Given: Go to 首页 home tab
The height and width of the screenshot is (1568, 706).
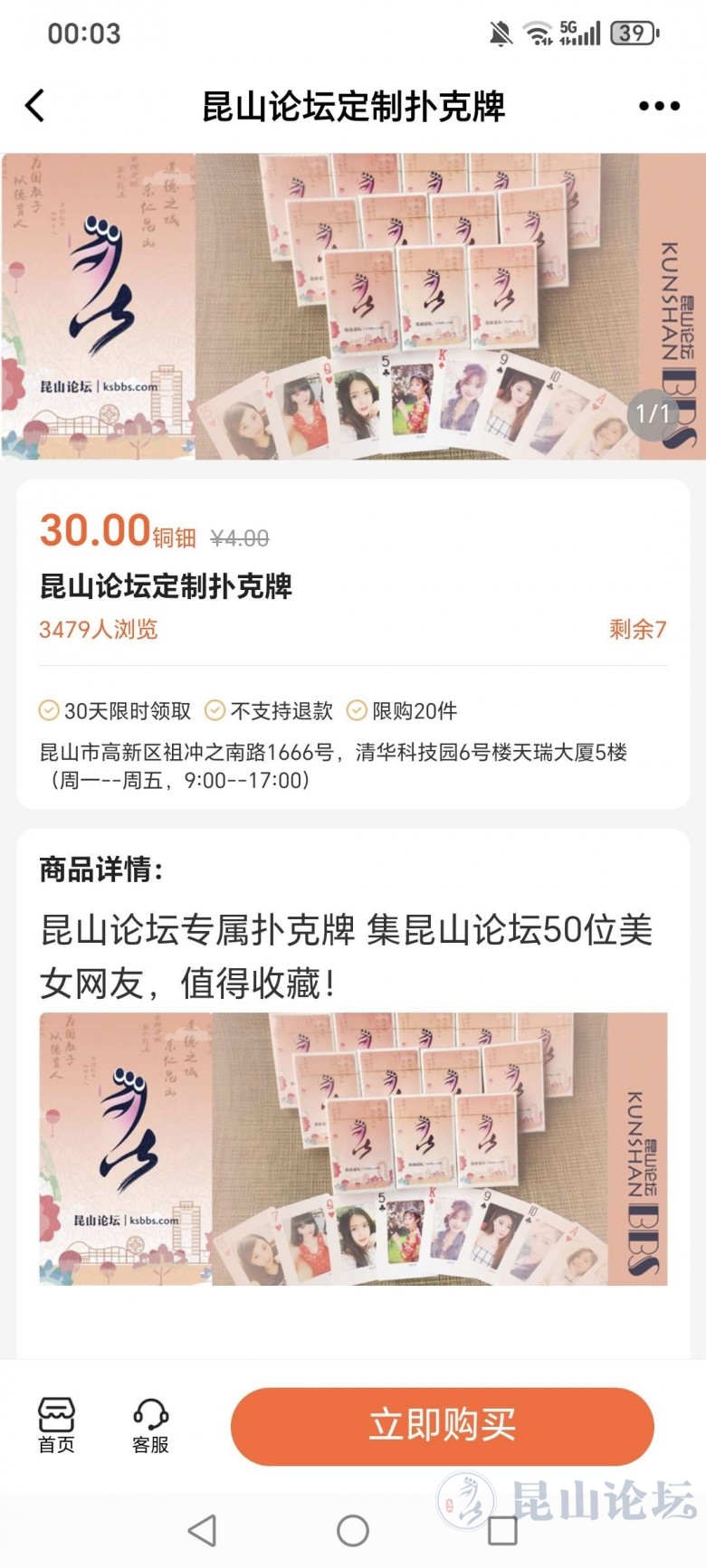Looking at the screenshot, I should (x=56, y=1426).
